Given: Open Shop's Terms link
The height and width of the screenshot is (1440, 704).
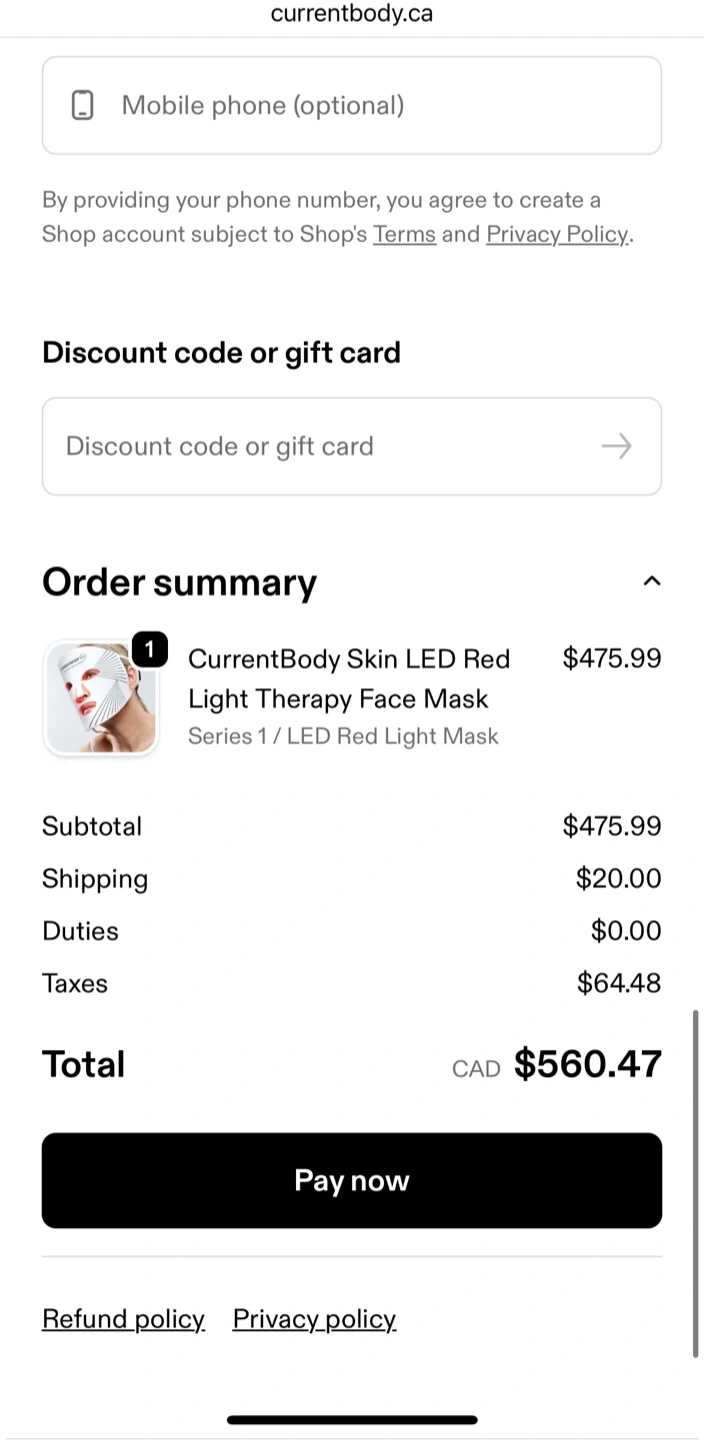Looking at the screenshot, I should 404,234.
